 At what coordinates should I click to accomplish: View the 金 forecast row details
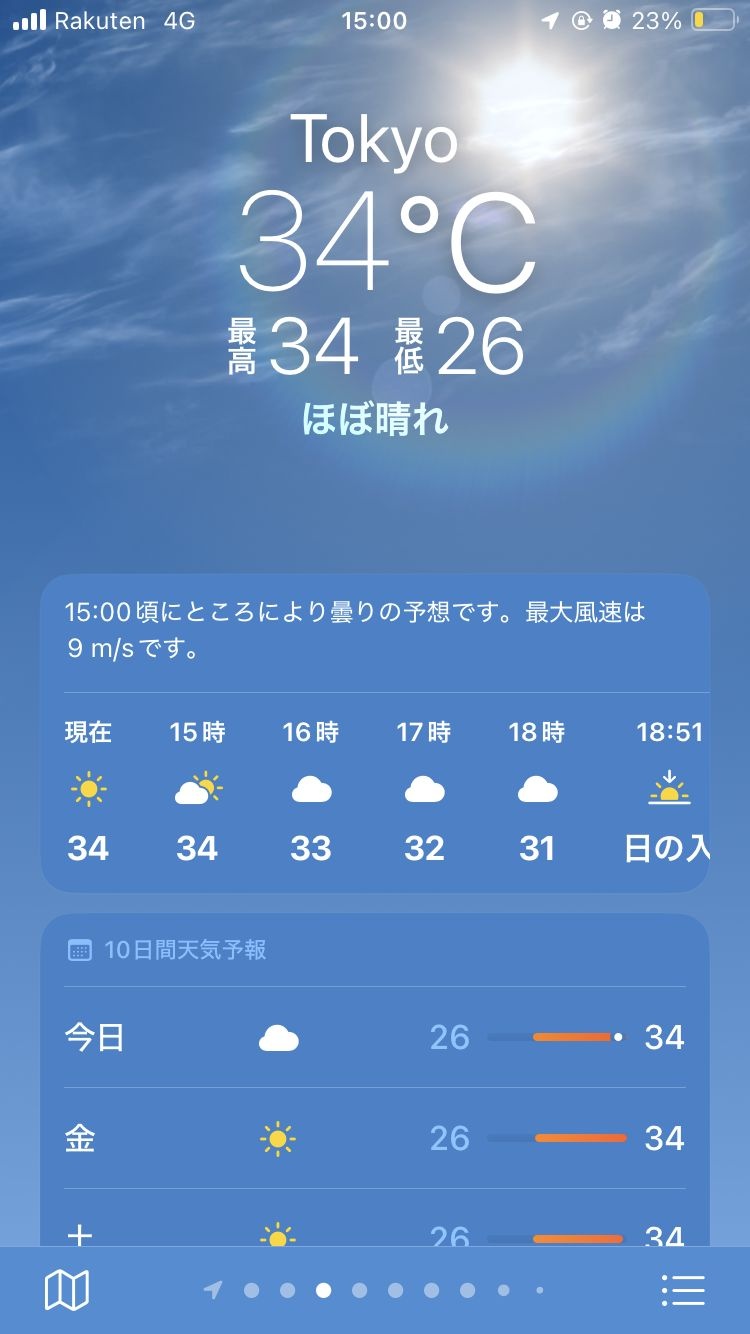click(375, 1138)
